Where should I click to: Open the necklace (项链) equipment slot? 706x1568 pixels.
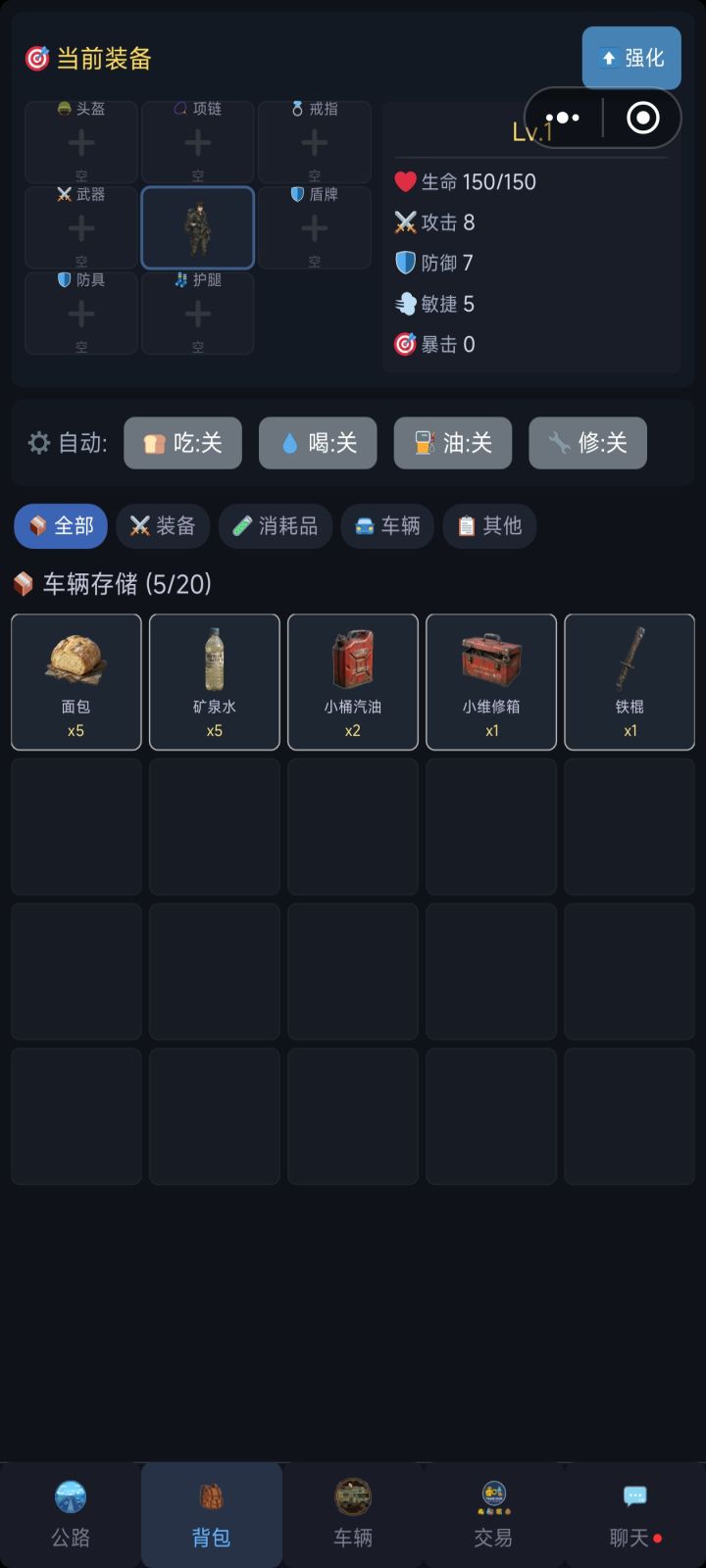click(197, 142)
